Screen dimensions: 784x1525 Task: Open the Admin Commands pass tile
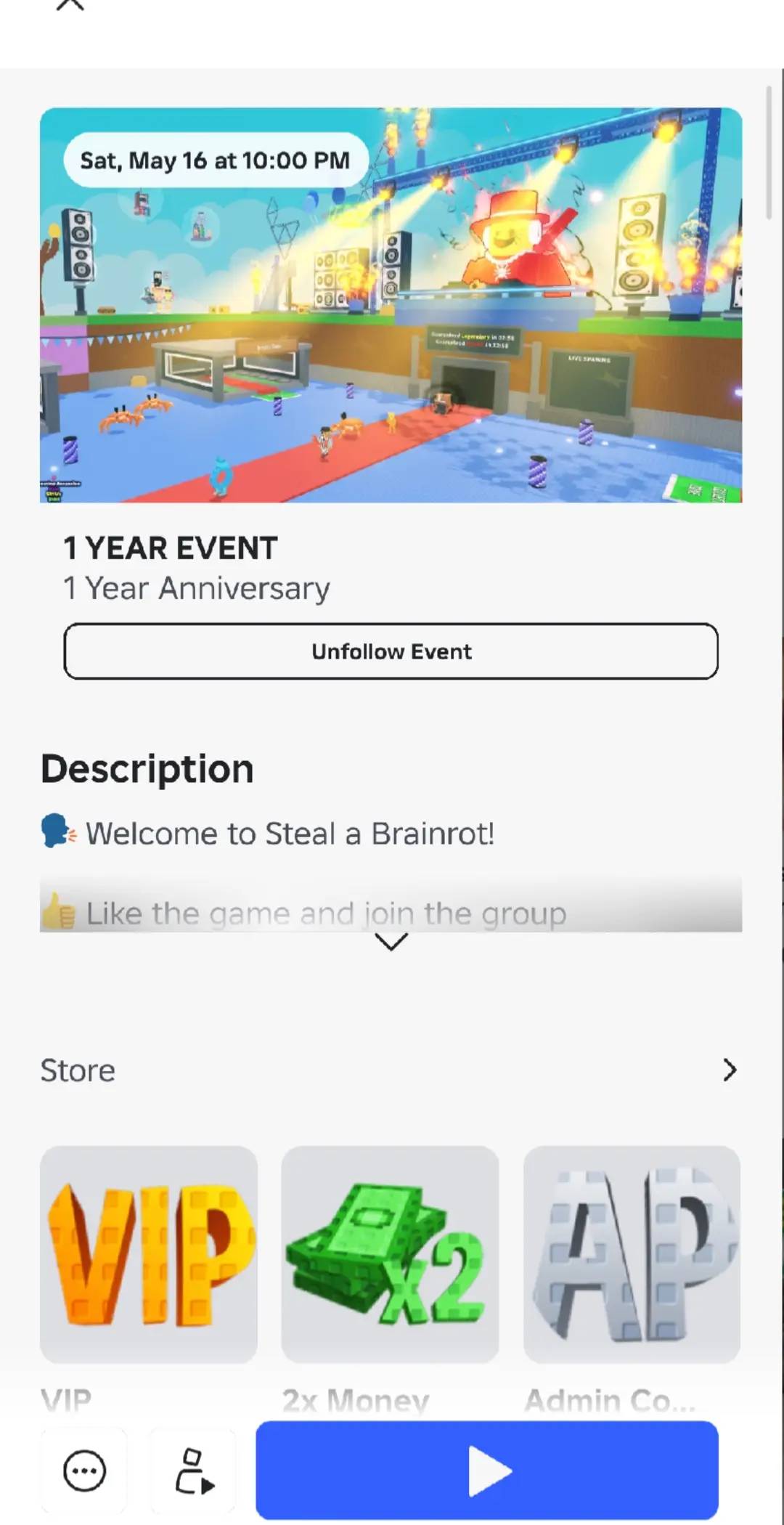[x=632, y=1254]
